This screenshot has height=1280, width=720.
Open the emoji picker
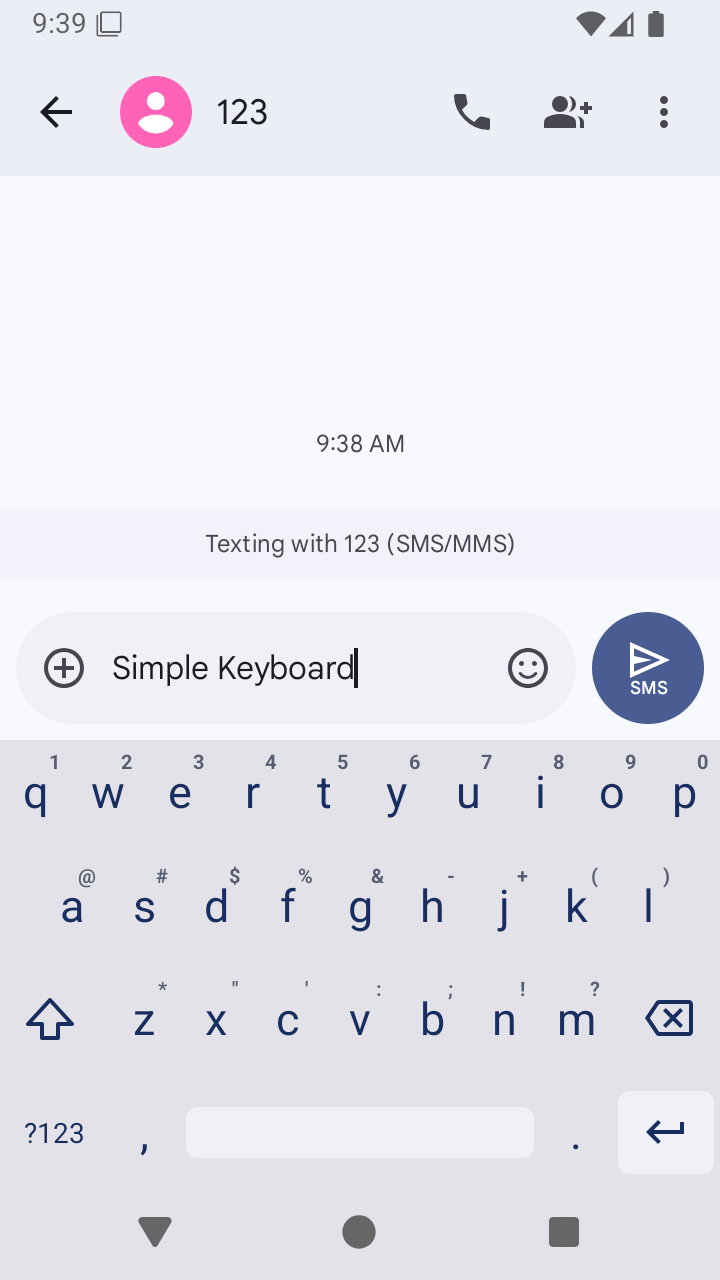(x=527, y=667)
